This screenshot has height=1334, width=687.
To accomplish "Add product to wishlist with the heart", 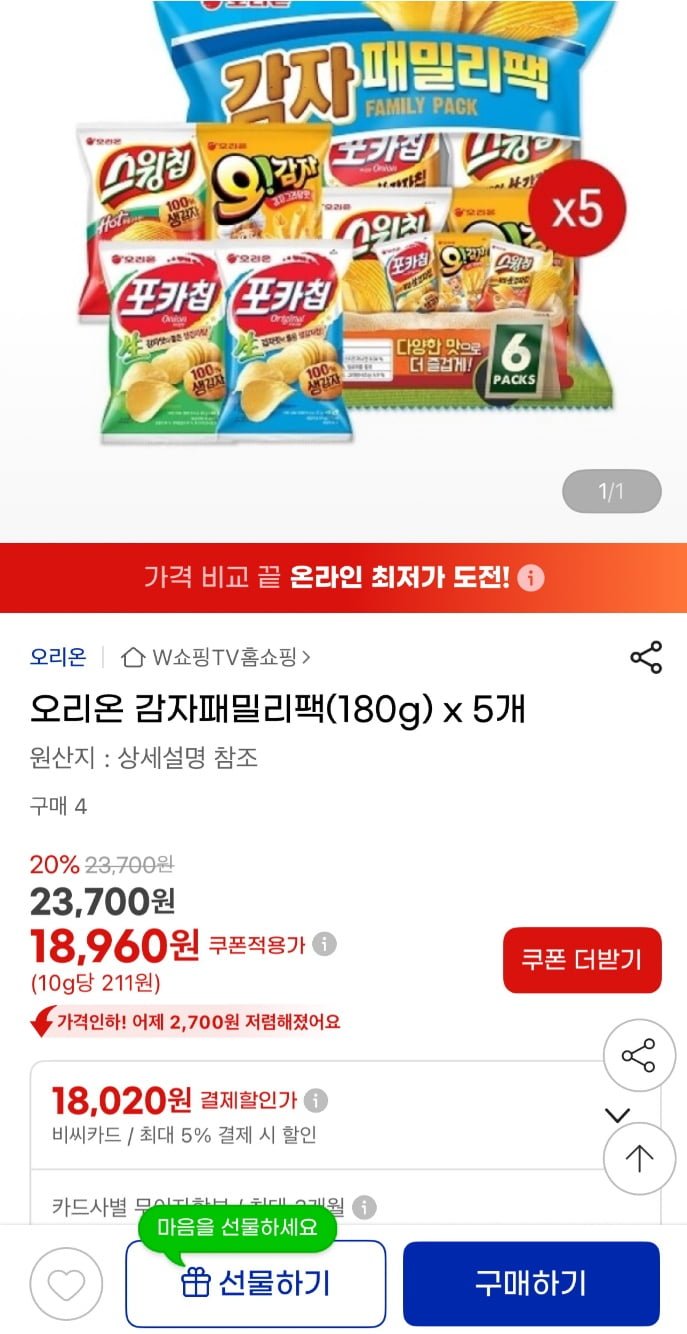I will [66, 1283].
